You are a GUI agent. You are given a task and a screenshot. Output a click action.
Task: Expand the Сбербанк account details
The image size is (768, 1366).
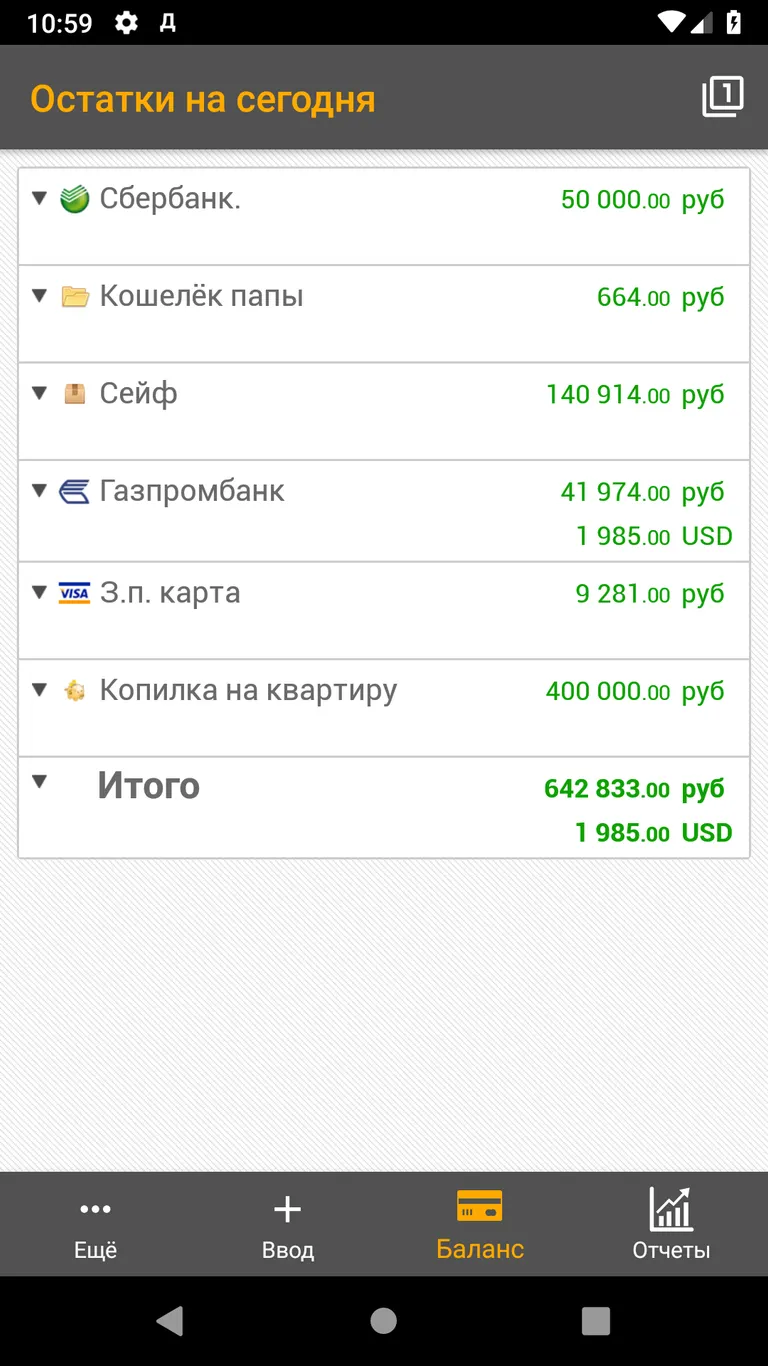click(38, 198)
